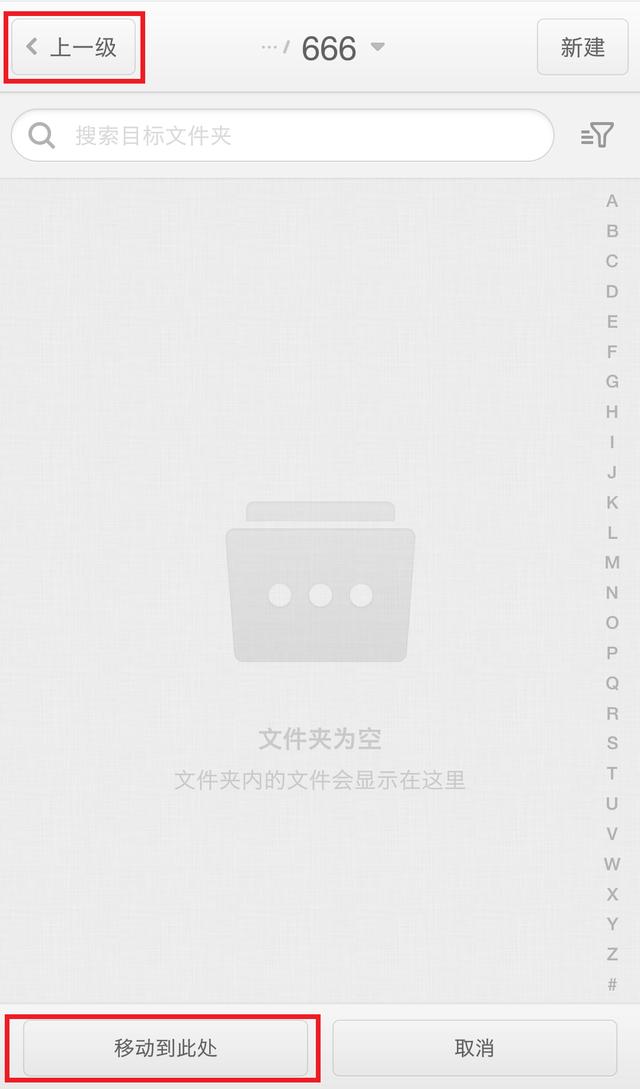This screenshot has height=1089, width=640.
Task: Jump to letter M in index
Action: pyautogui.click(x=612, y=562)
